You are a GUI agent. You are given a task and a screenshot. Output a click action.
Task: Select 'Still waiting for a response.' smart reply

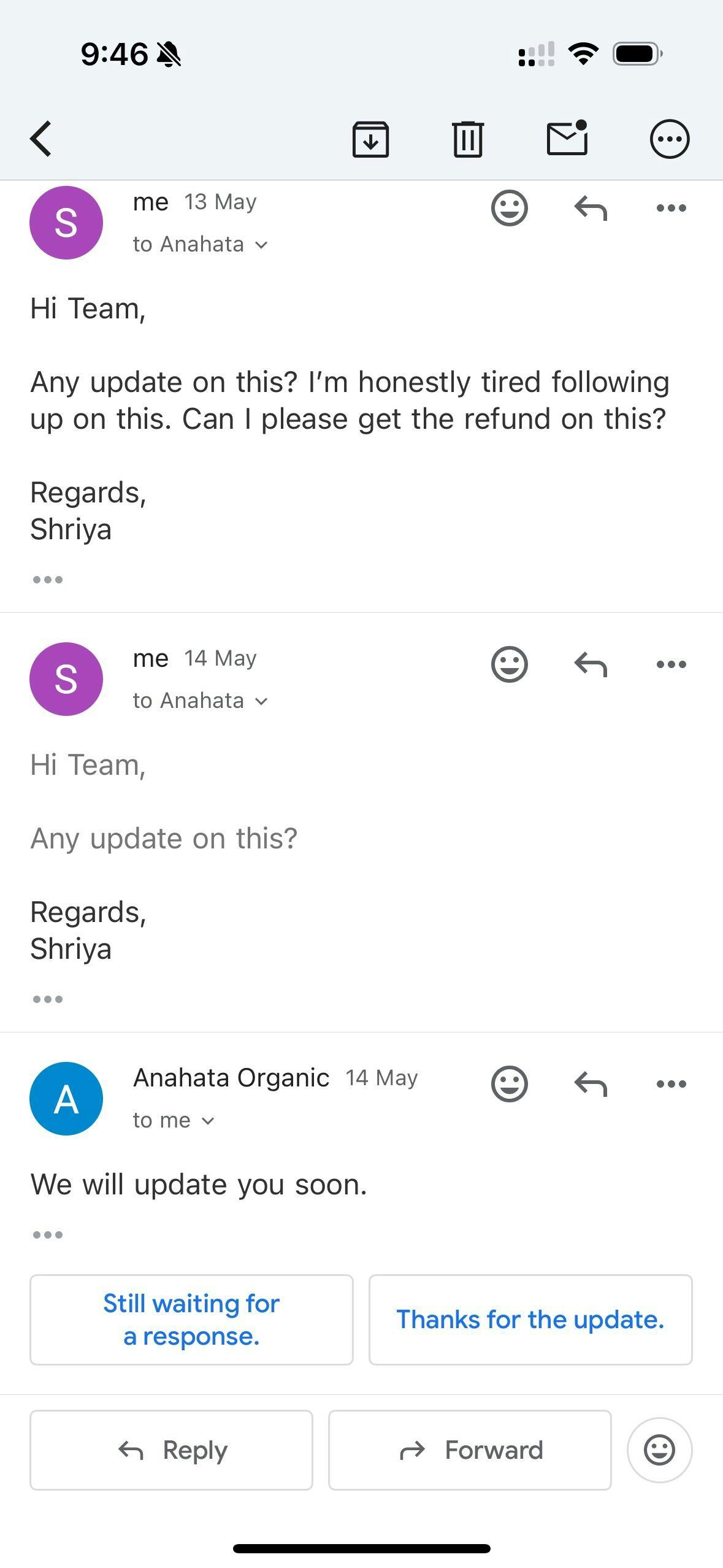(x=191, y=1320)
